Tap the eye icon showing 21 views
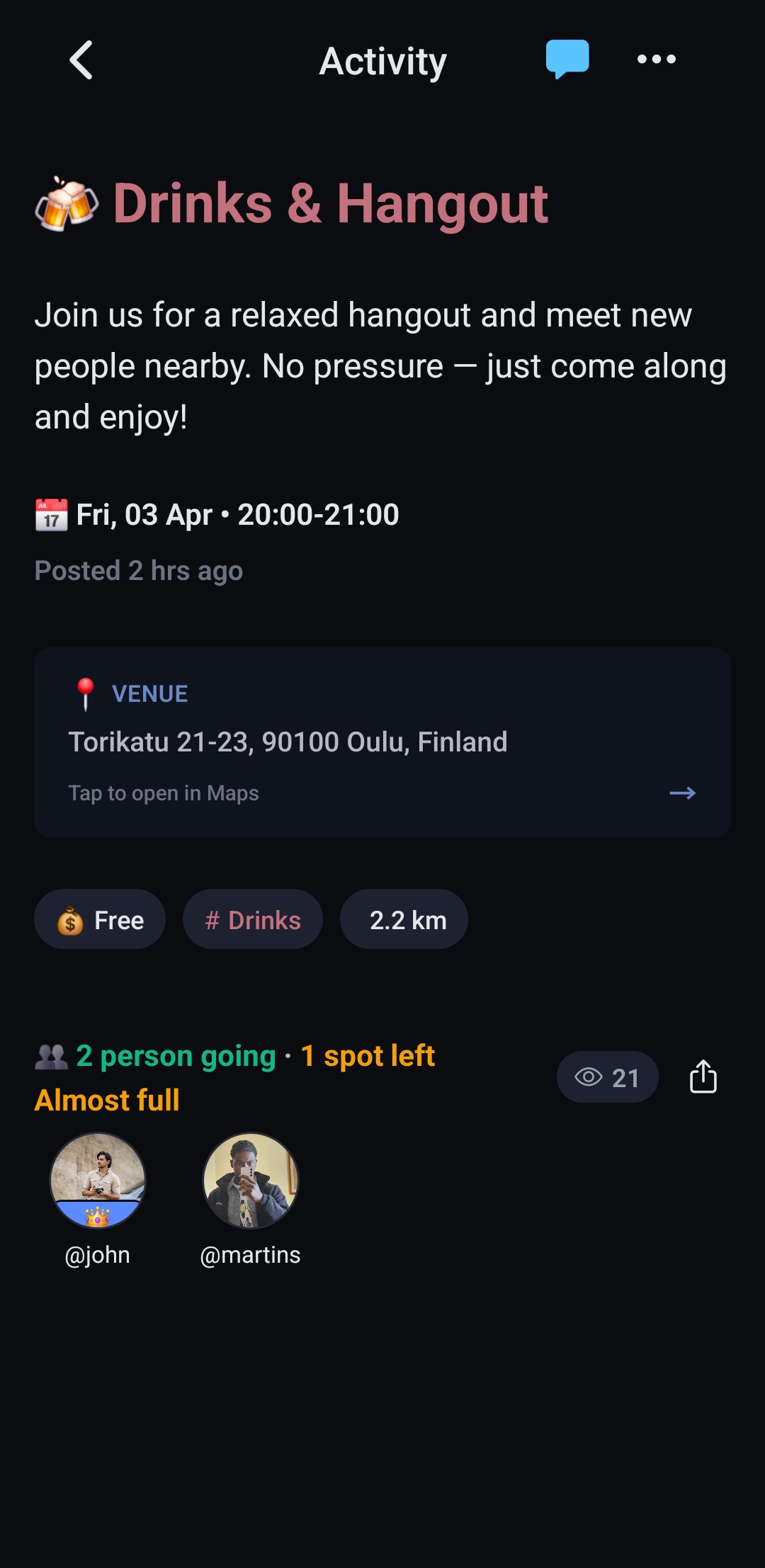Viewport: 765px width, 1568px height. 606,1076
